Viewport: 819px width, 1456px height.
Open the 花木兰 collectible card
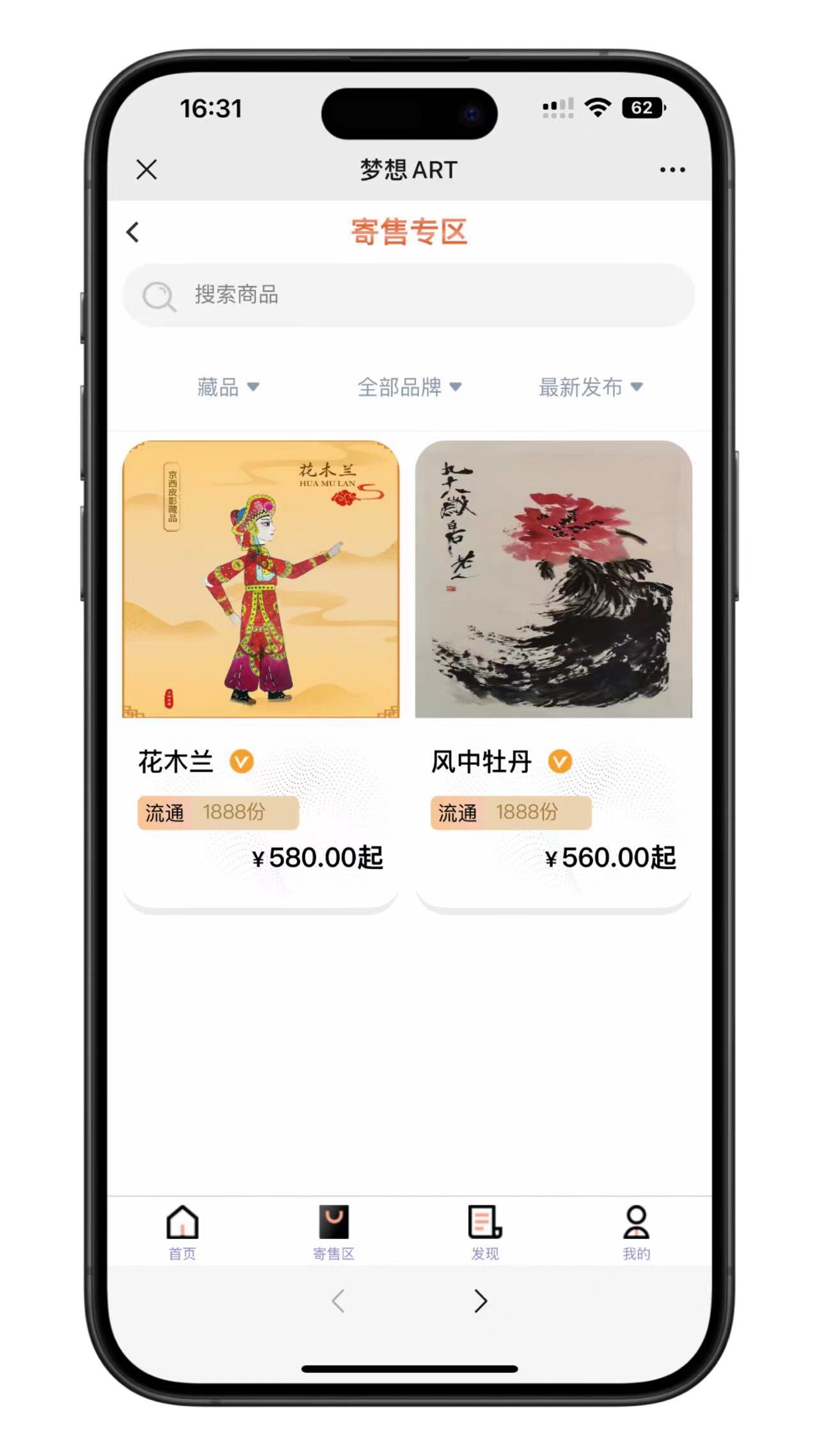coord(261,674)
